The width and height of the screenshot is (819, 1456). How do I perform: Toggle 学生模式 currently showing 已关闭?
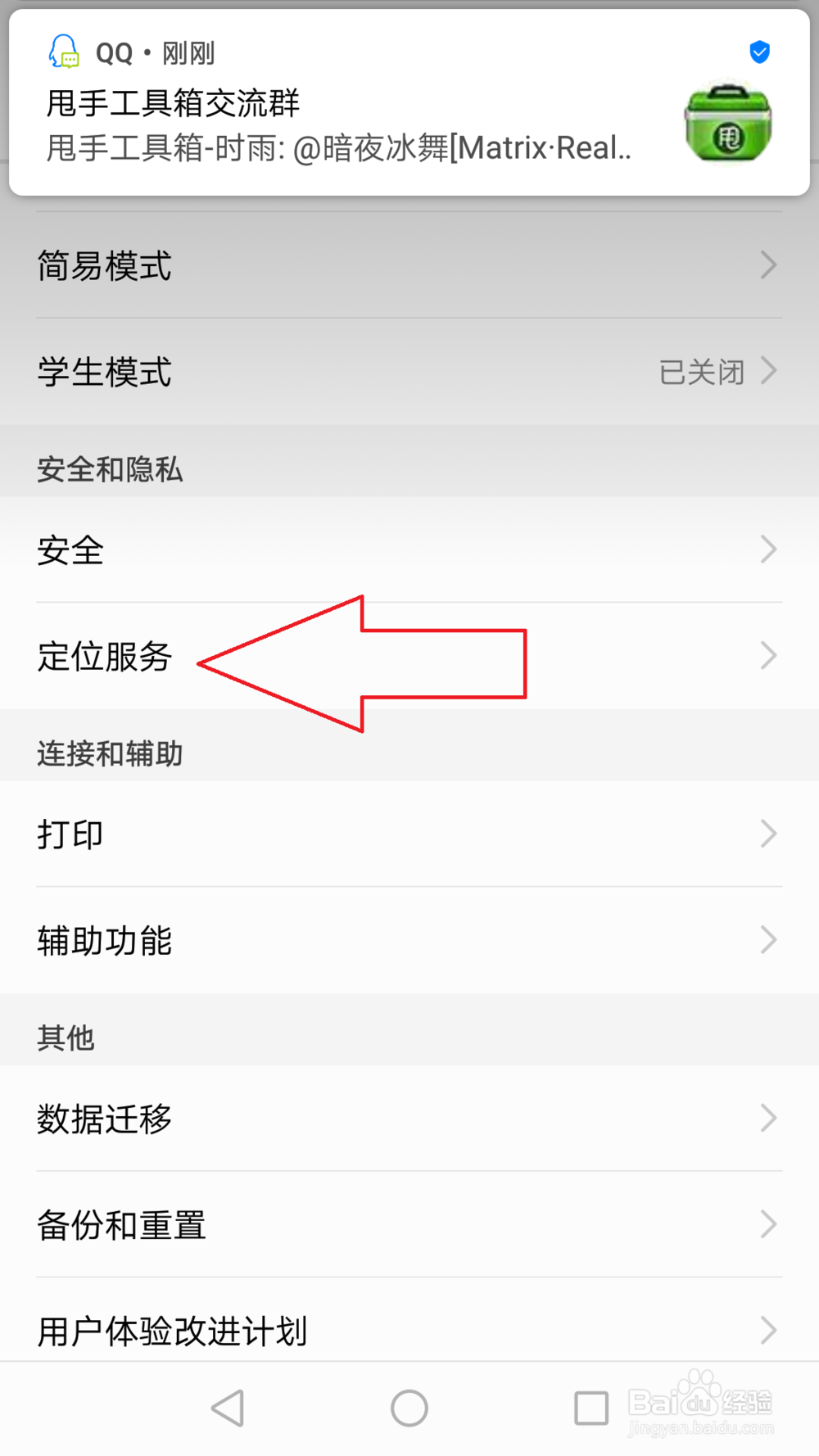pos(702,371)
